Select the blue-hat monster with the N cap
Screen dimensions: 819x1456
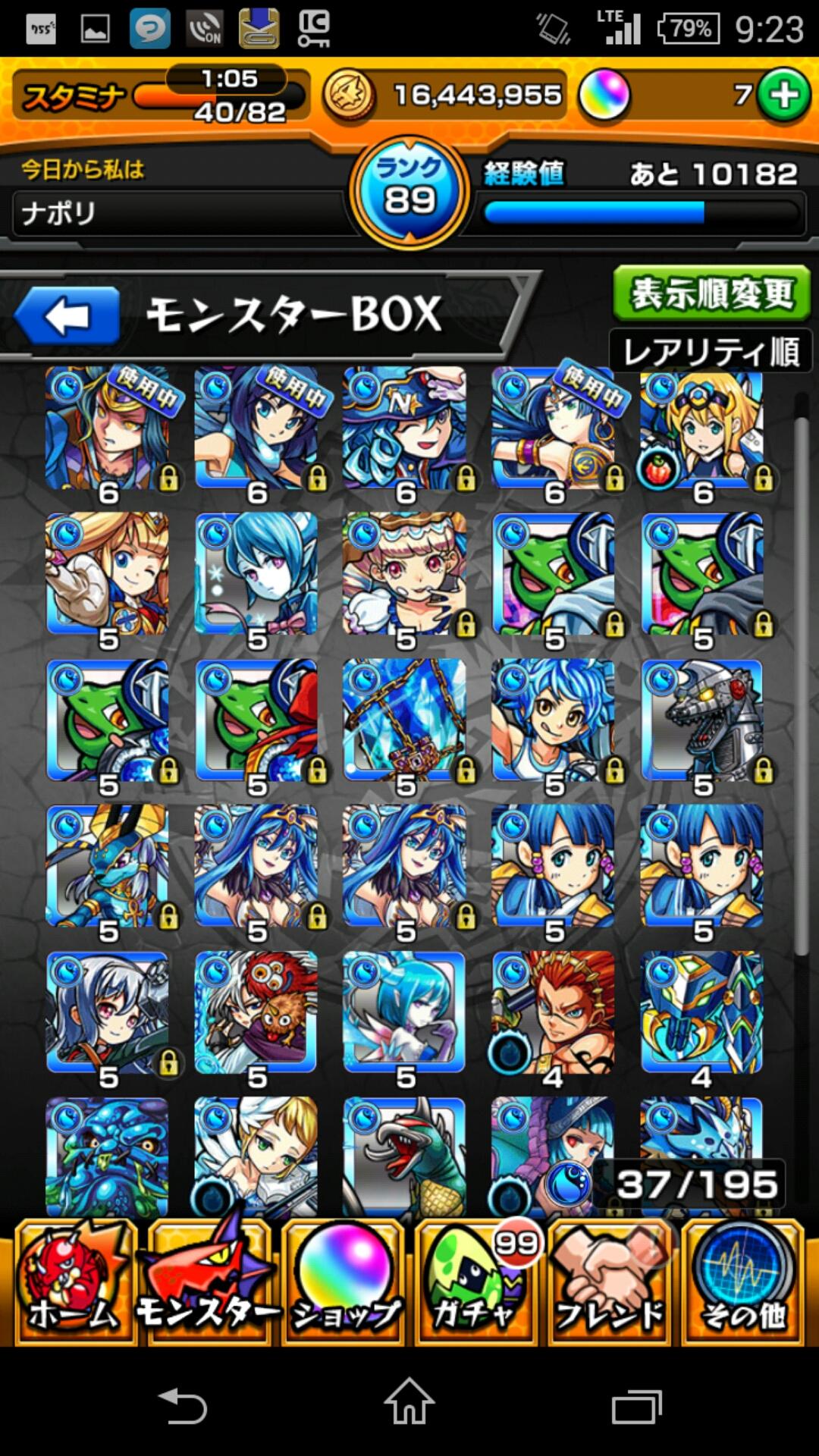click(x=404, y=428)
